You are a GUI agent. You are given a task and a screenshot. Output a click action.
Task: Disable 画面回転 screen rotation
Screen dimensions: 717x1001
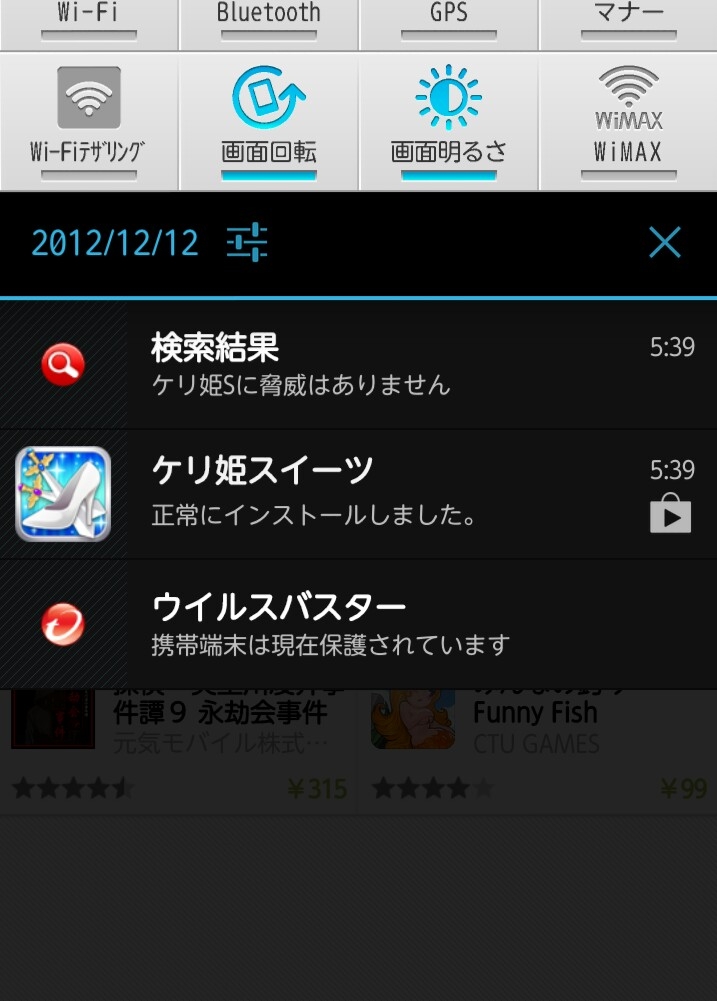pyautogui.click(x=268, y=121)
